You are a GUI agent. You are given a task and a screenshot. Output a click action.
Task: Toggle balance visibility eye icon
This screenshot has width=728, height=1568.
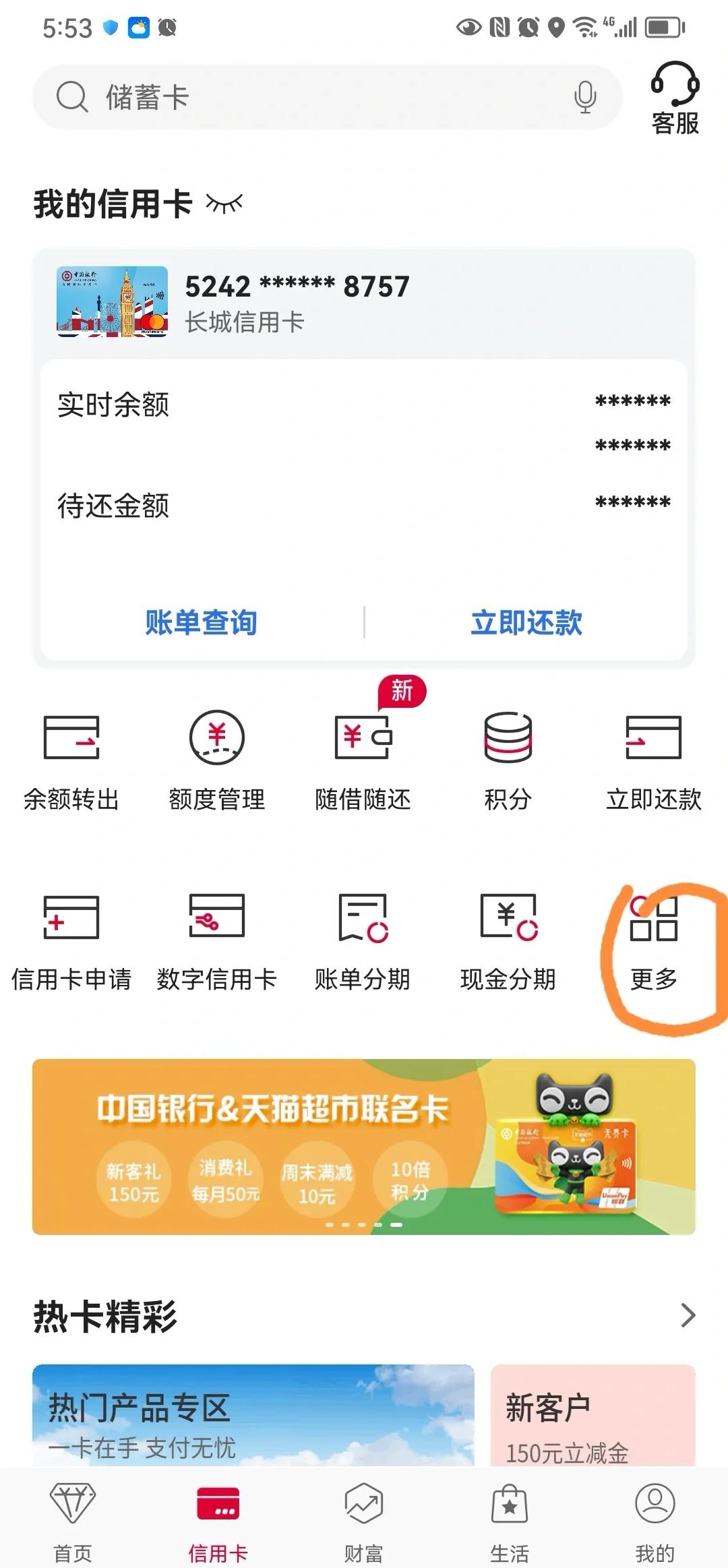(224, 204)
